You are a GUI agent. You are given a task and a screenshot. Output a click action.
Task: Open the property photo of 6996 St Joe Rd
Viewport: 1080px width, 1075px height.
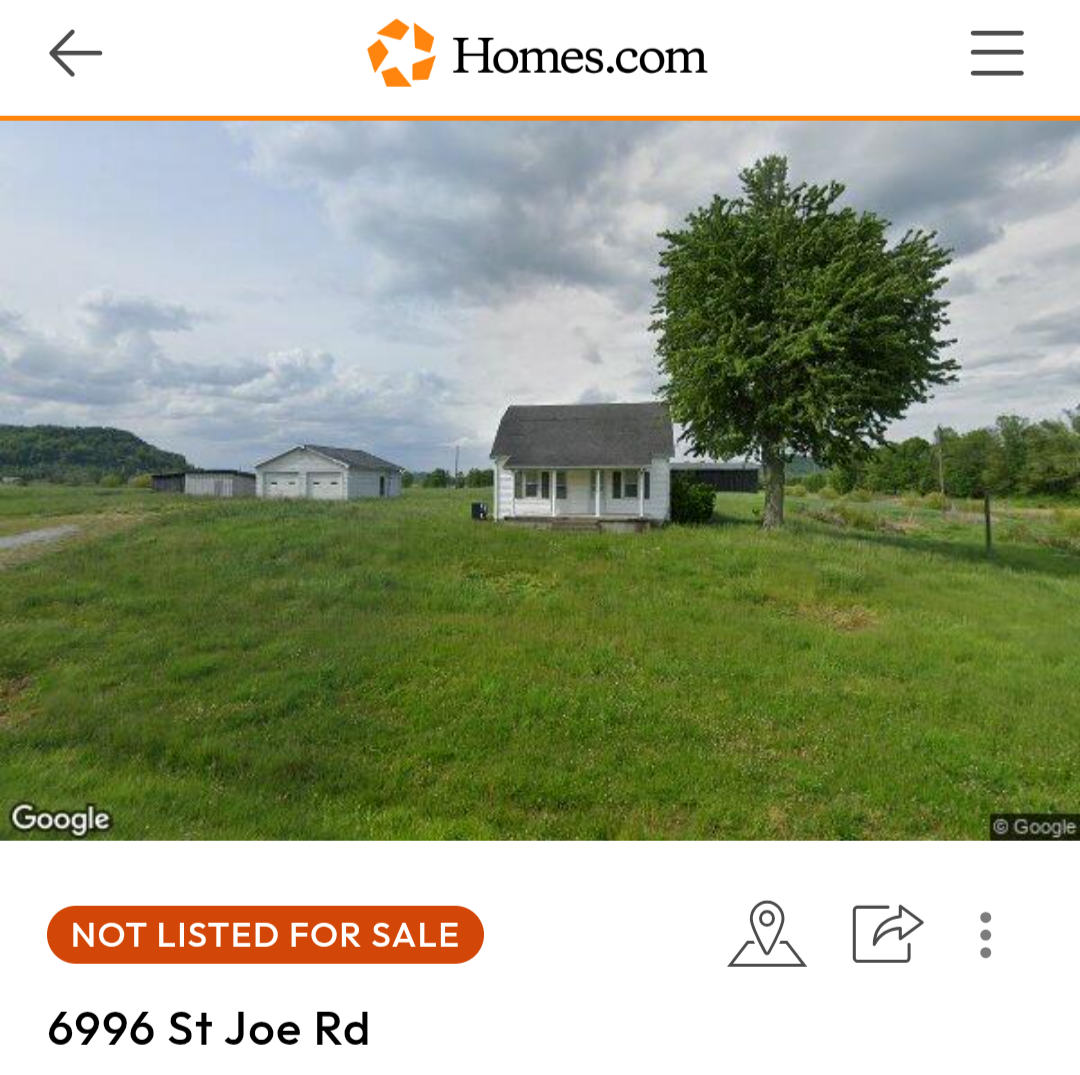[540, 480]
